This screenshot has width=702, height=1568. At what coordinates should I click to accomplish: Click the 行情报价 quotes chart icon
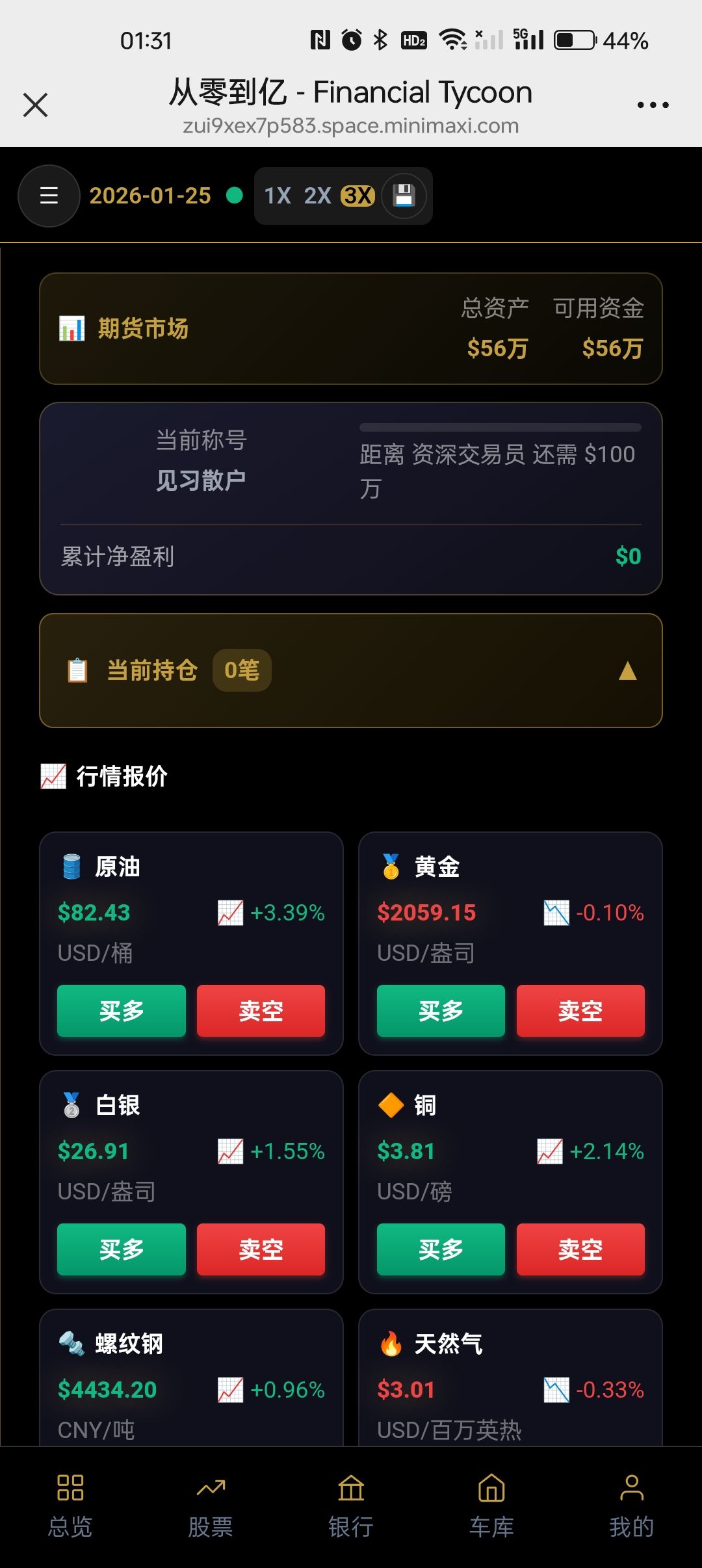click(x=52, y=775)
